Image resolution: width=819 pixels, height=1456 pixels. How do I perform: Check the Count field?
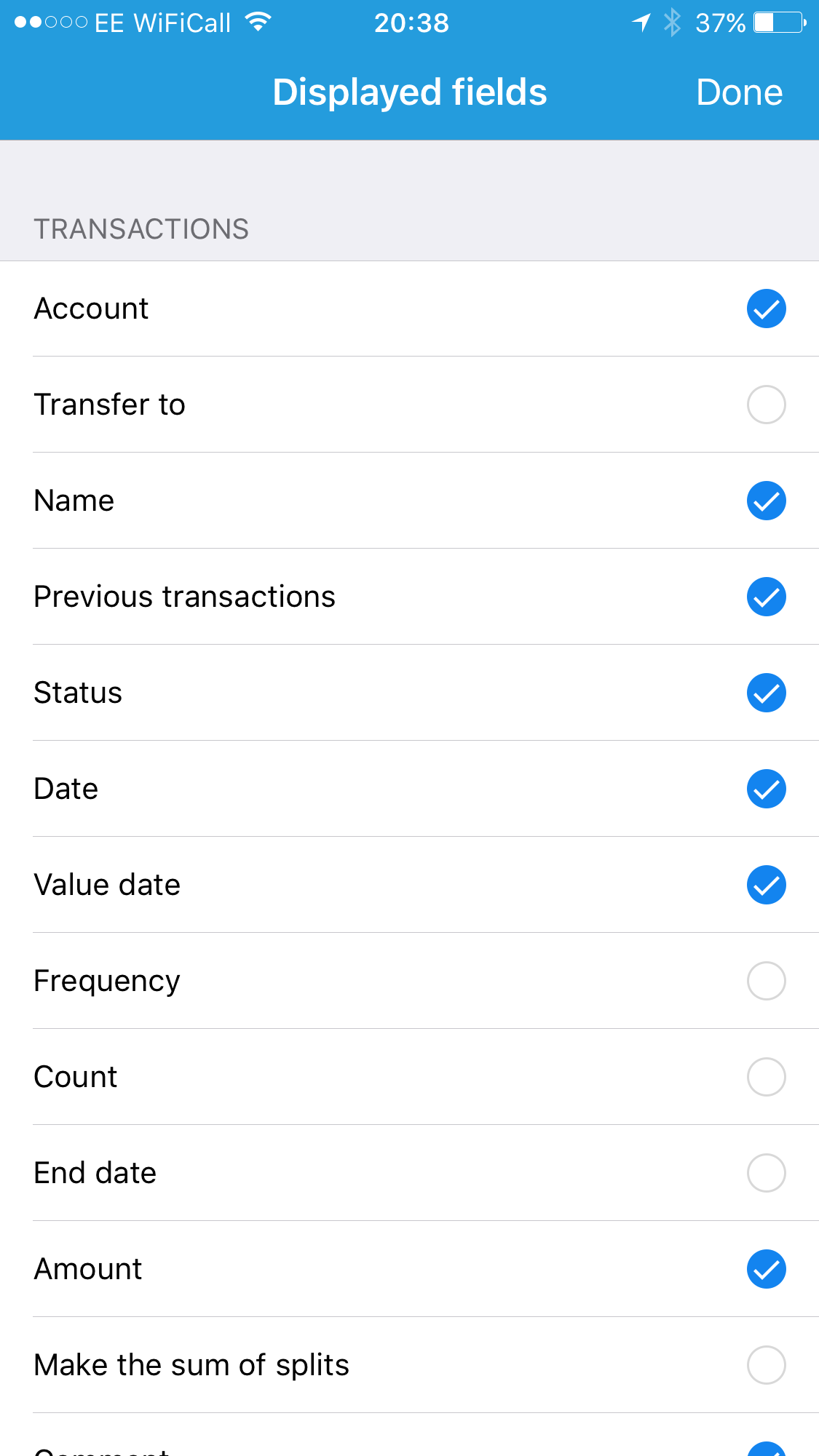pyautogui.click(x=766, y=1077)
